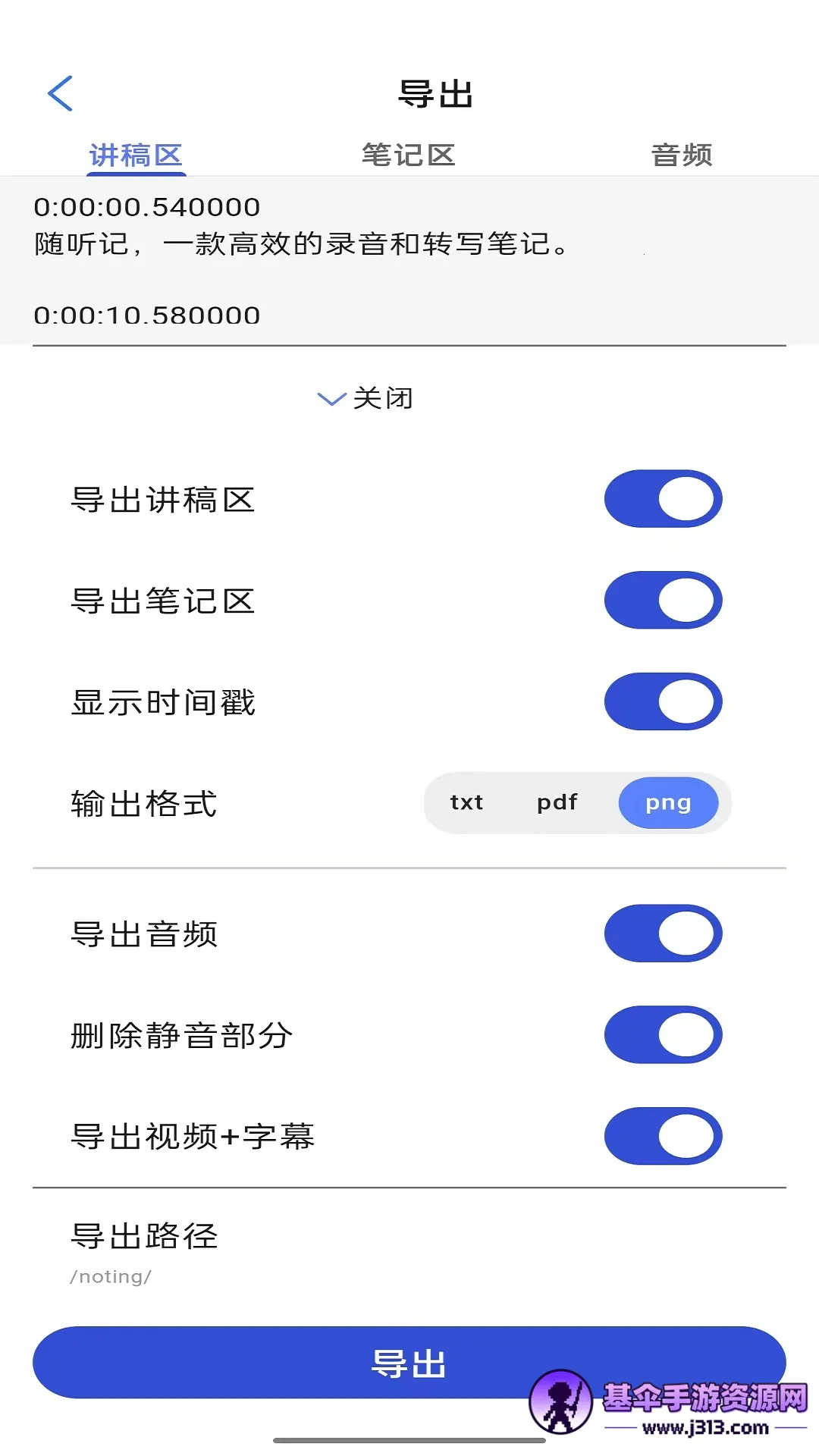
Task: Select txt as output format
Action: pos(466,802)
